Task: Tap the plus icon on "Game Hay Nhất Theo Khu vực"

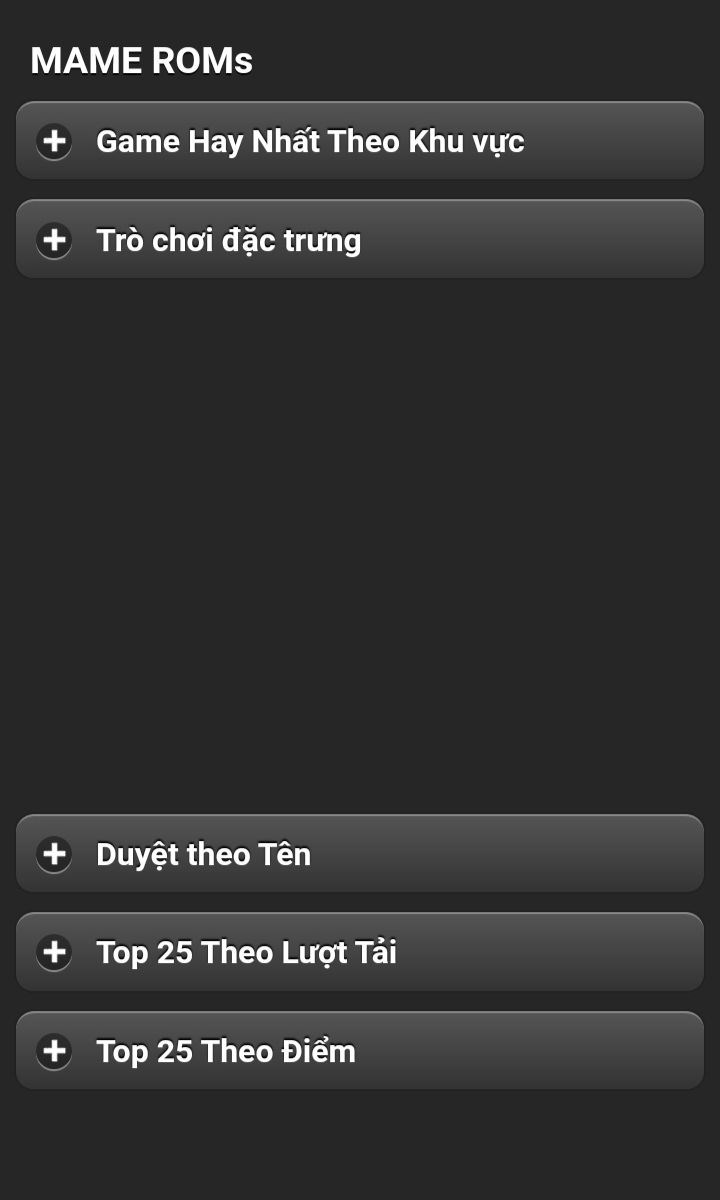Action: [54, 141]
